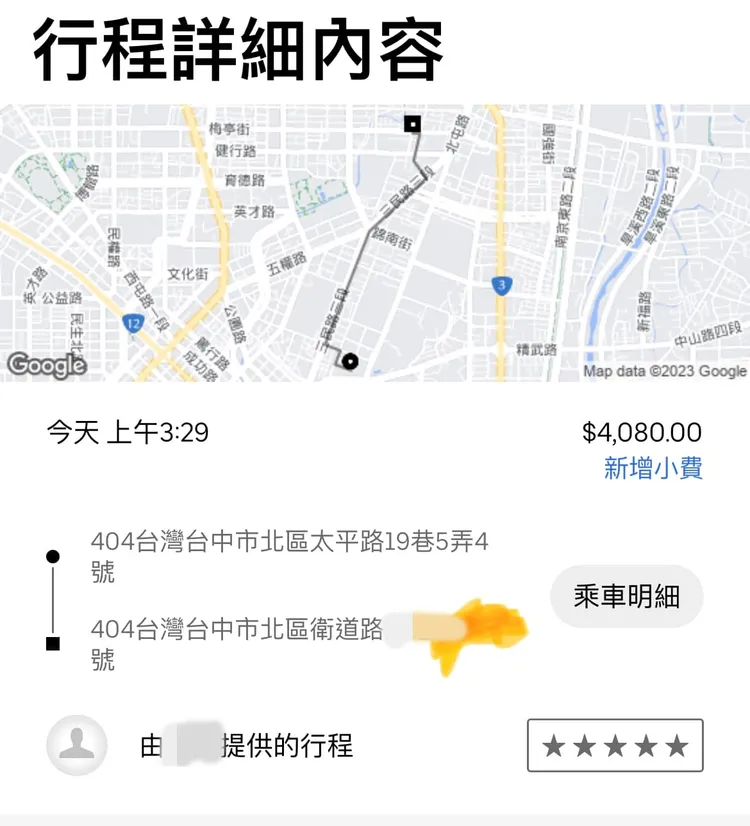Select the first rating star
Viewport: 750px width, 826px height.
tap(553, 745)
